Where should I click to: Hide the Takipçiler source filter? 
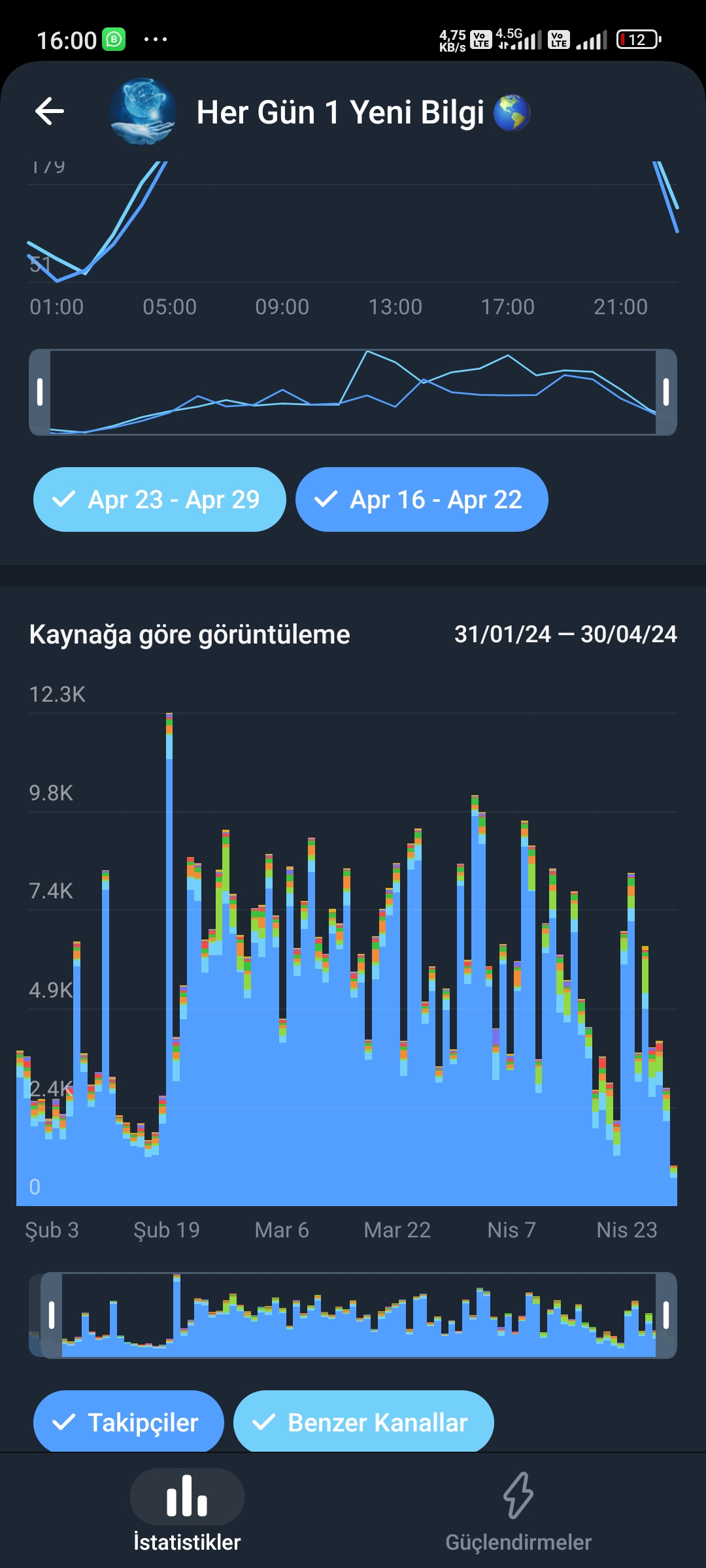tap(129, 1422)
